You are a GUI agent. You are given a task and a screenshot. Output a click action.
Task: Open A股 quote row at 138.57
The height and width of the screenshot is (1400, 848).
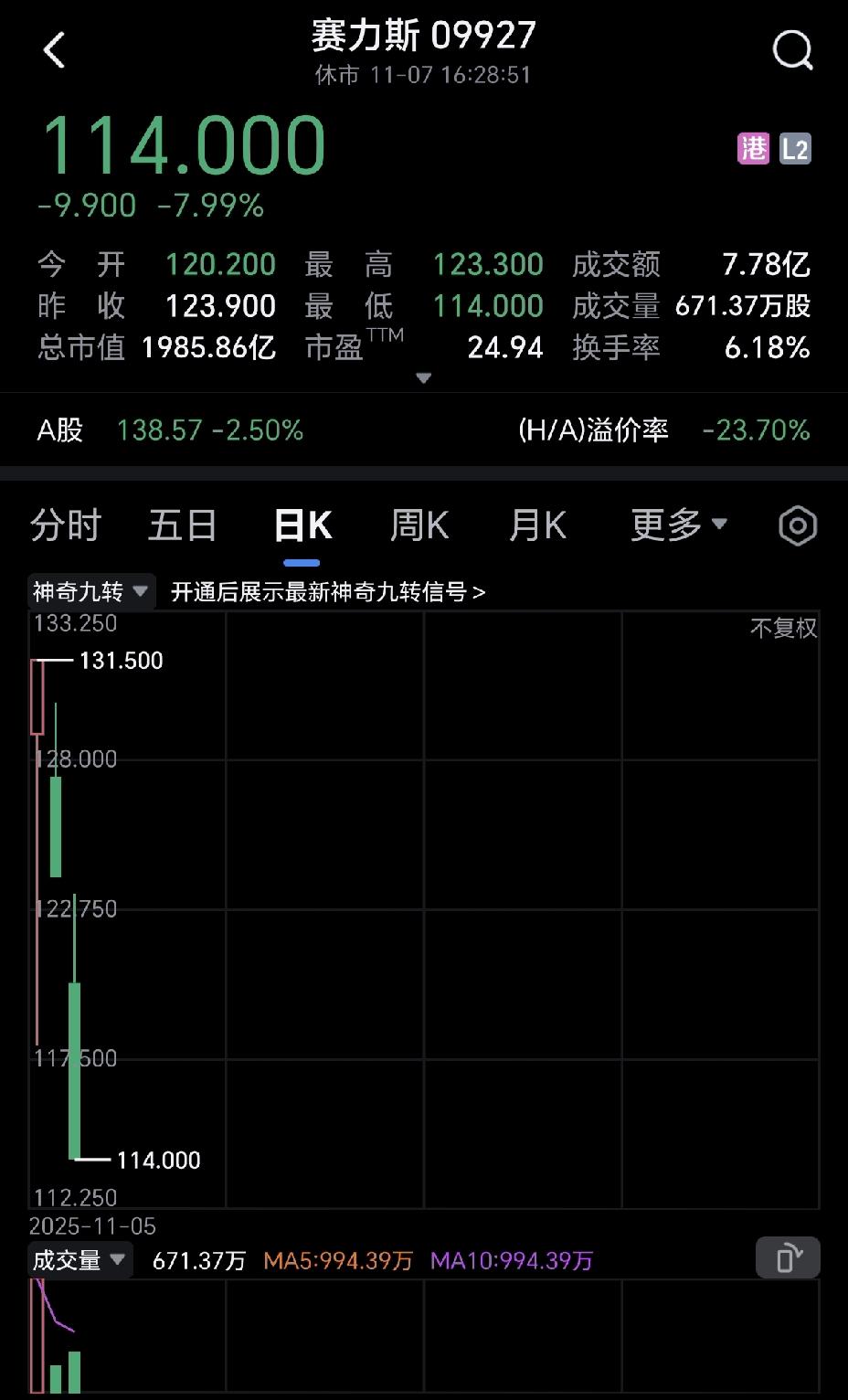170,430
